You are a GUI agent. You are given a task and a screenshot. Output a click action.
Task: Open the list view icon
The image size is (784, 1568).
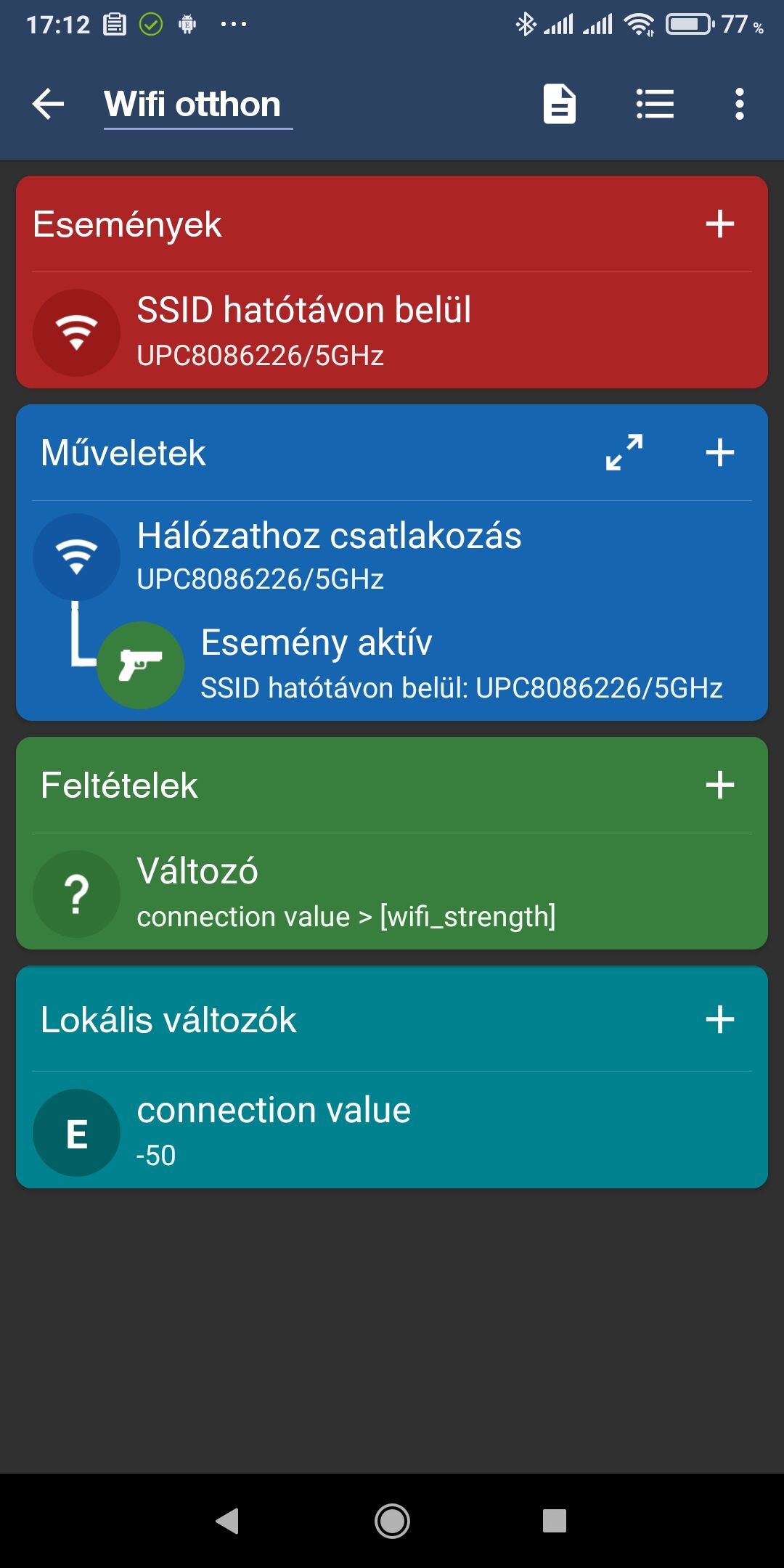pos(655,104)
